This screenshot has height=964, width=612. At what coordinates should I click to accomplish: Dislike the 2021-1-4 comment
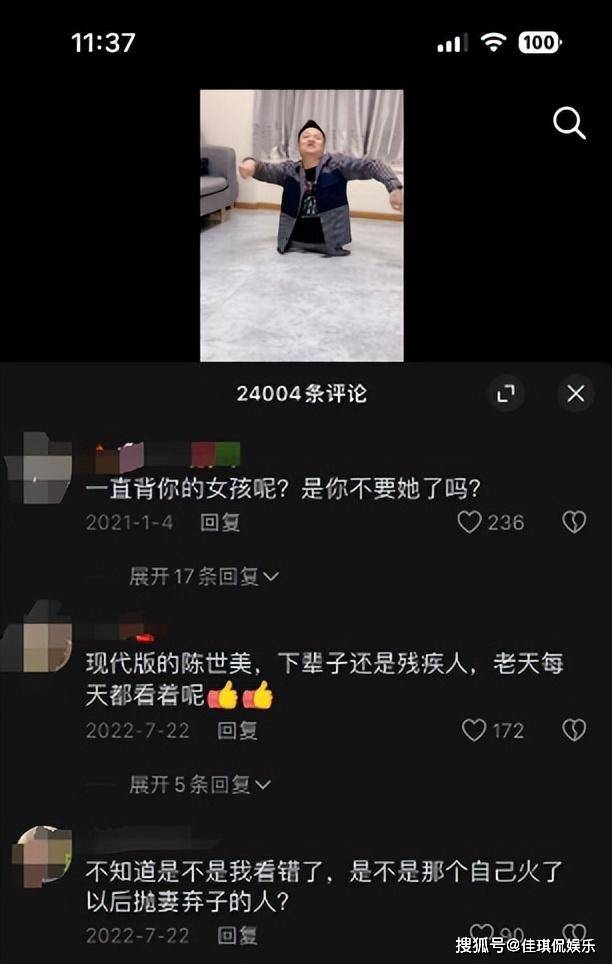[573, 522]
